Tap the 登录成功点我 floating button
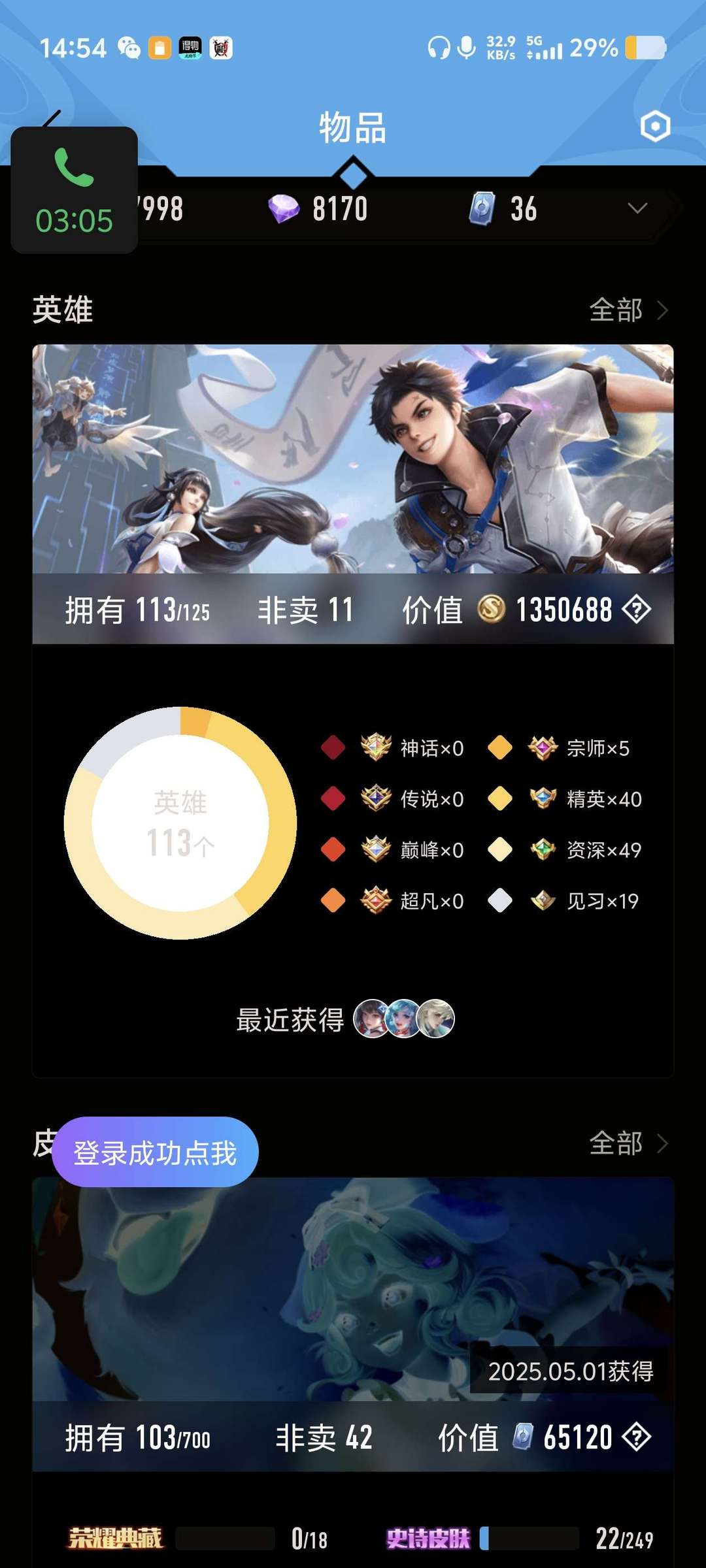 pyautogui.click(x=156, y=1152)
